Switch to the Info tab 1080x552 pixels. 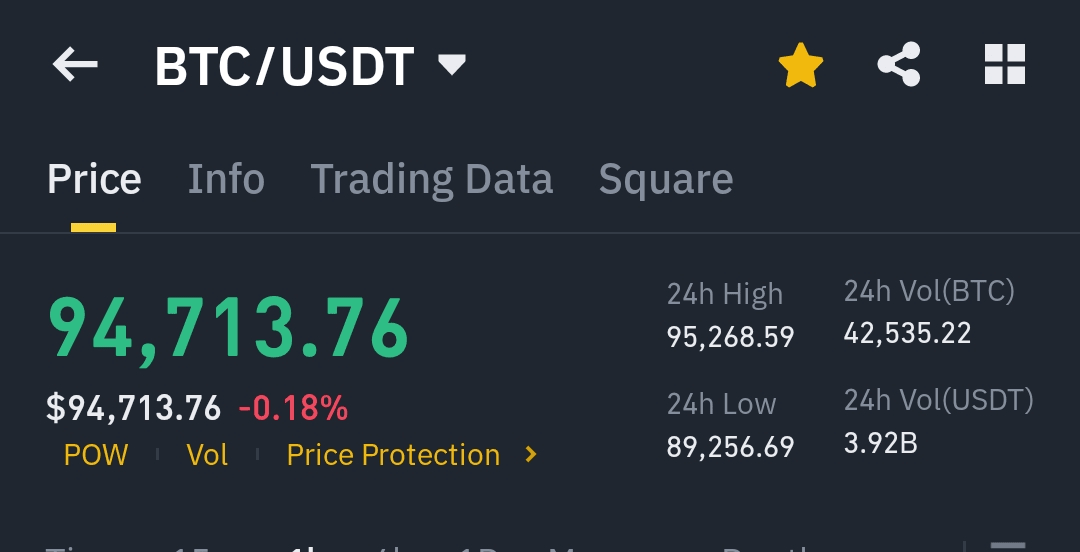click(226, 180)
